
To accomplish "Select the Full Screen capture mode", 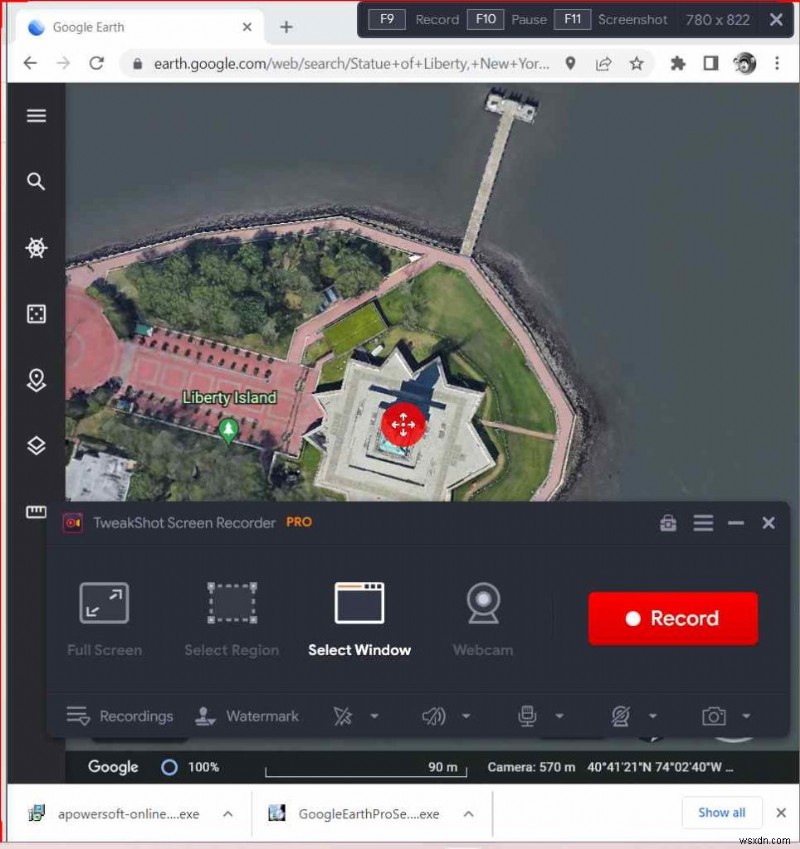I will pyautogui.click(x=104, y=603).
